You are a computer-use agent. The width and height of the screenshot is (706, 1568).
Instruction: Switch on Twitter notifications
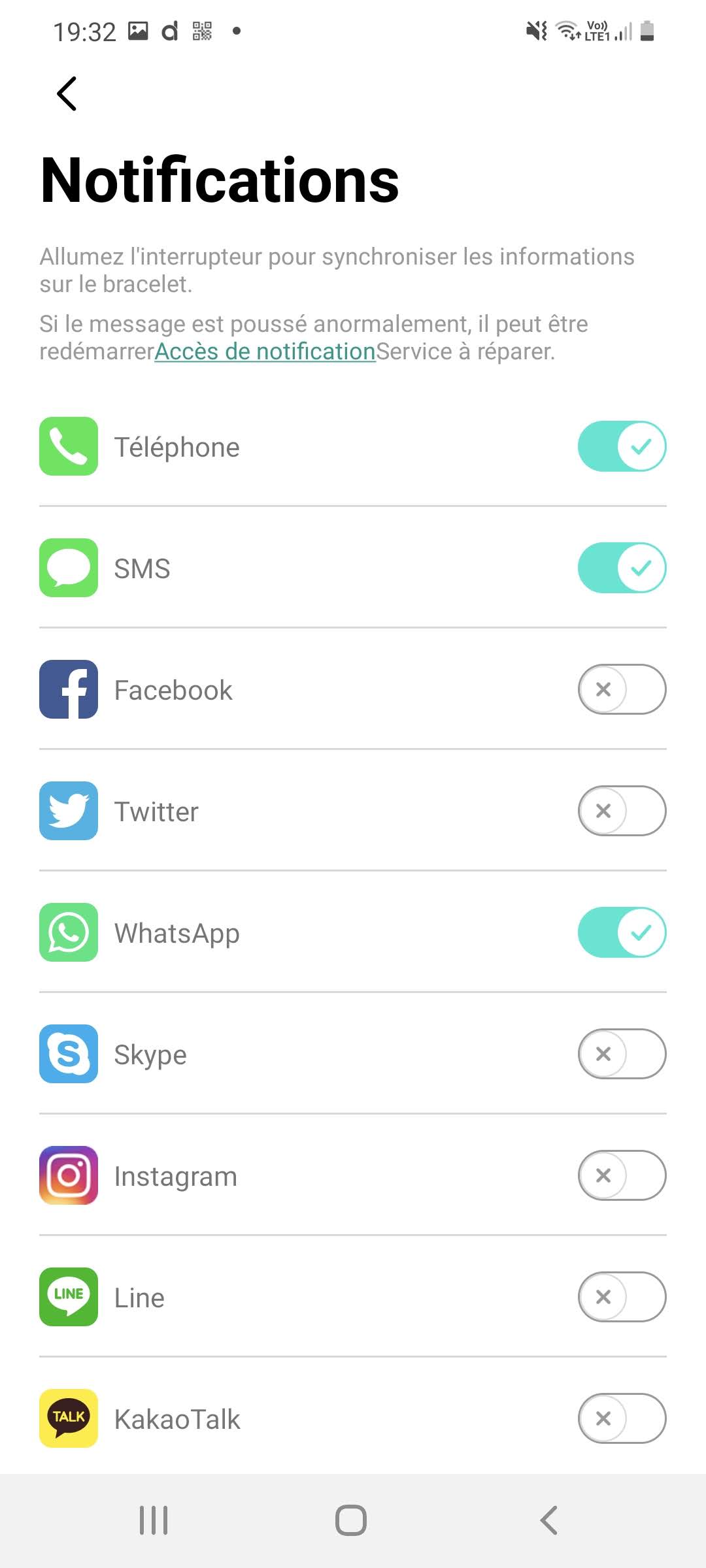coord(622,811)
